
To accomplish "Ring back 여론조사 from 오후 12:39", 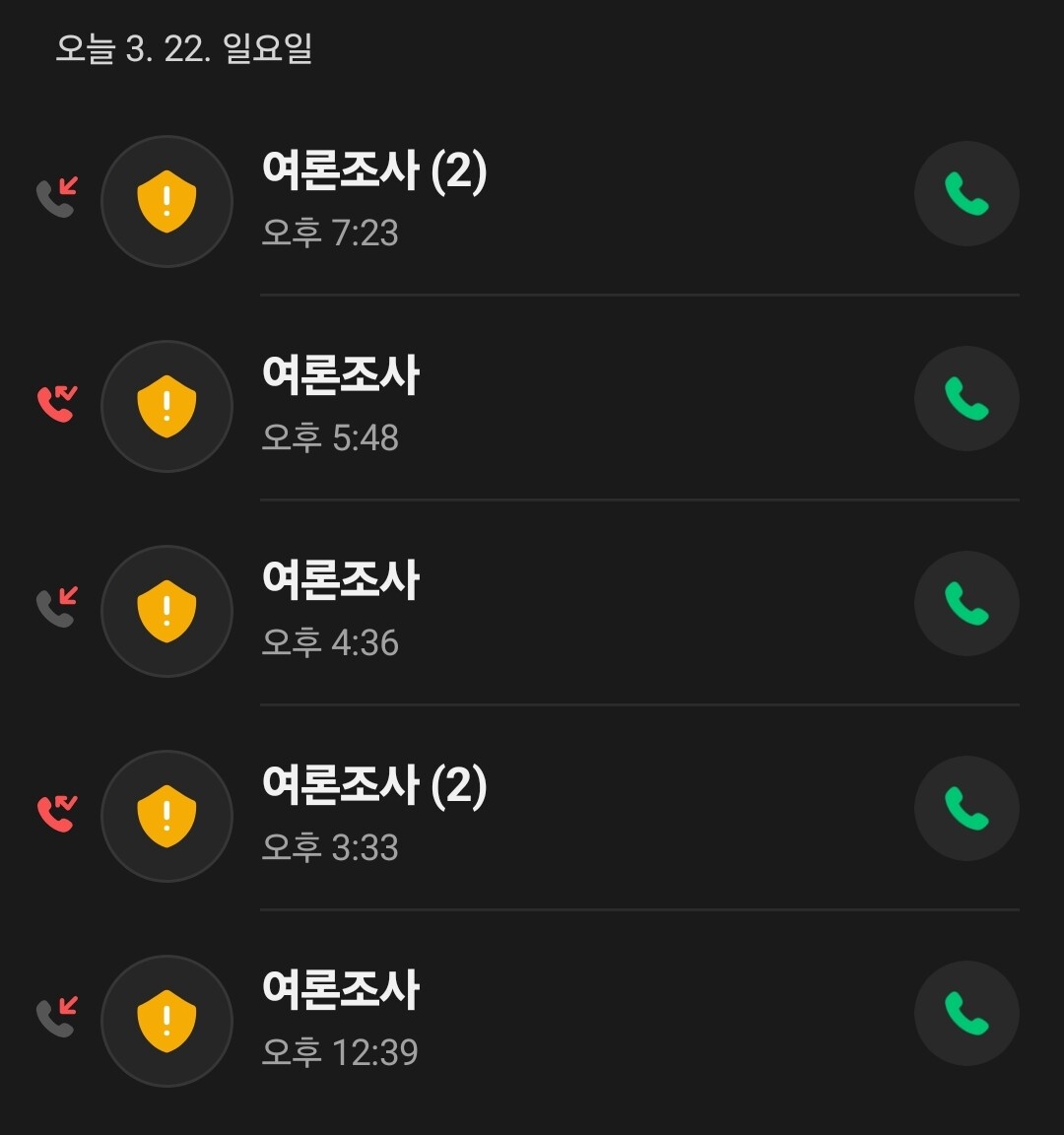I will click(x=965, y=1014).
